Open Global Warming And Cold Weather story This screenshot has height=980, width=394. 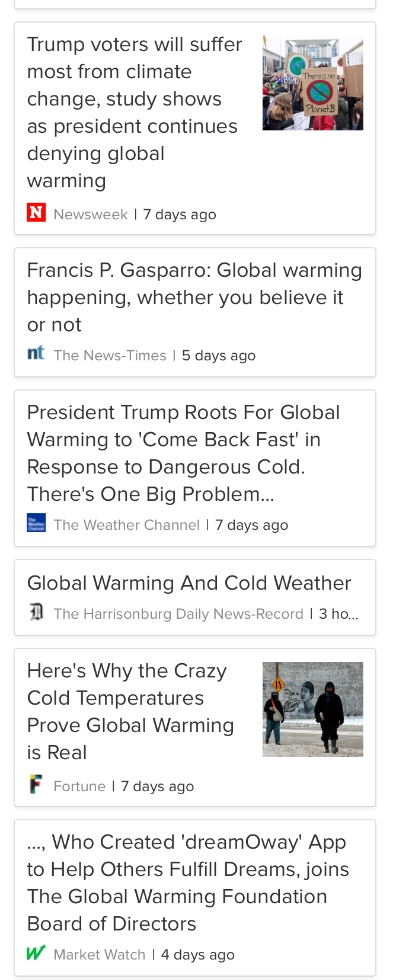pyautogui.click(x=194, y=597)
